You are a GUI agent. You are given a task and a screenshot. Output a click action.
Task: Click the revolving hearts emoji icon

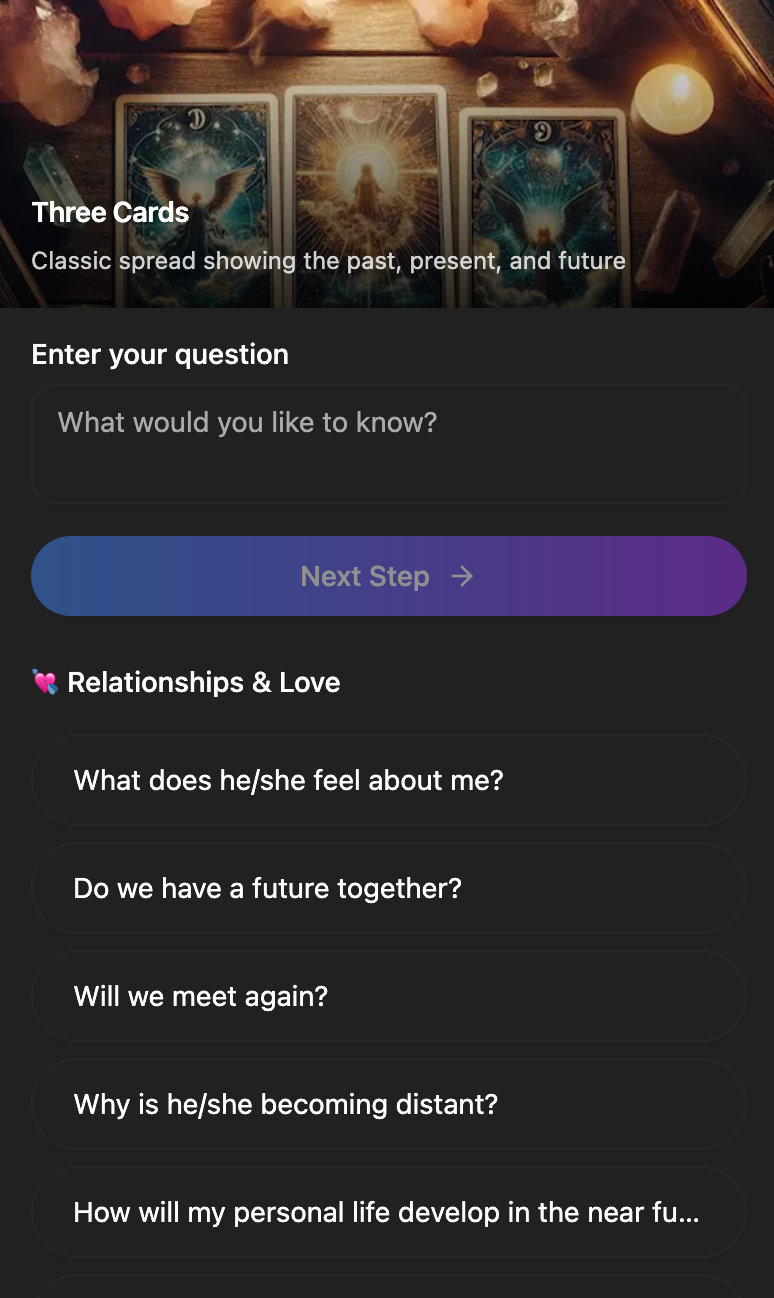coord(44,682)
